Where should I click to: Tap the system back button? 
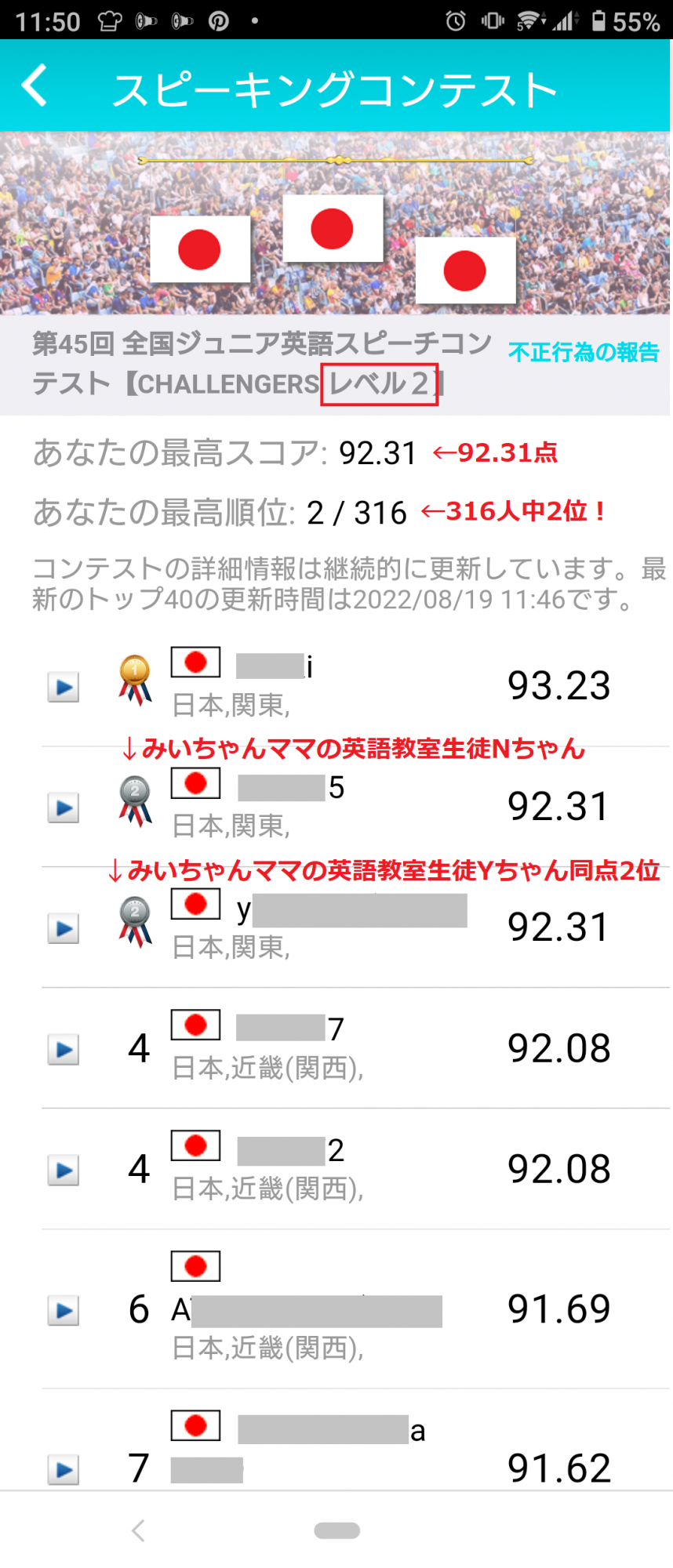pyautogui.click(x=139, y=1530)
